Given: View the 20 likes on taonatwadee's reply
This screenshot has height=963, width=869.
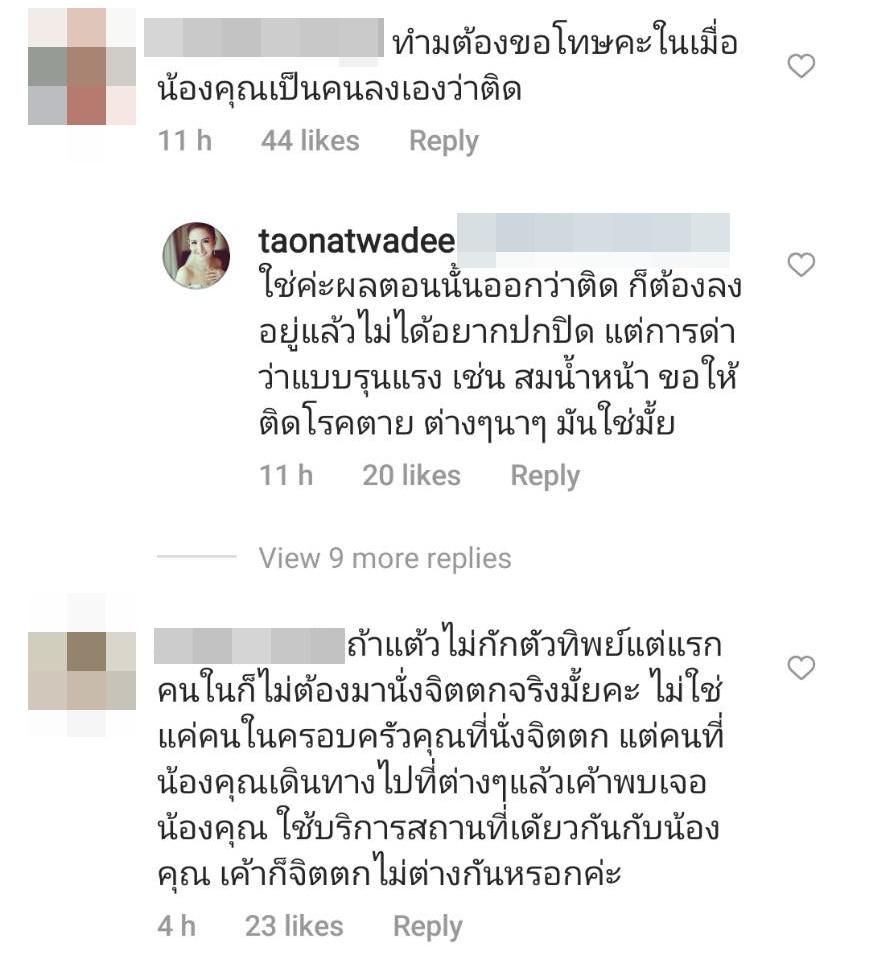Looking at the screenshot, I should 411,476.
